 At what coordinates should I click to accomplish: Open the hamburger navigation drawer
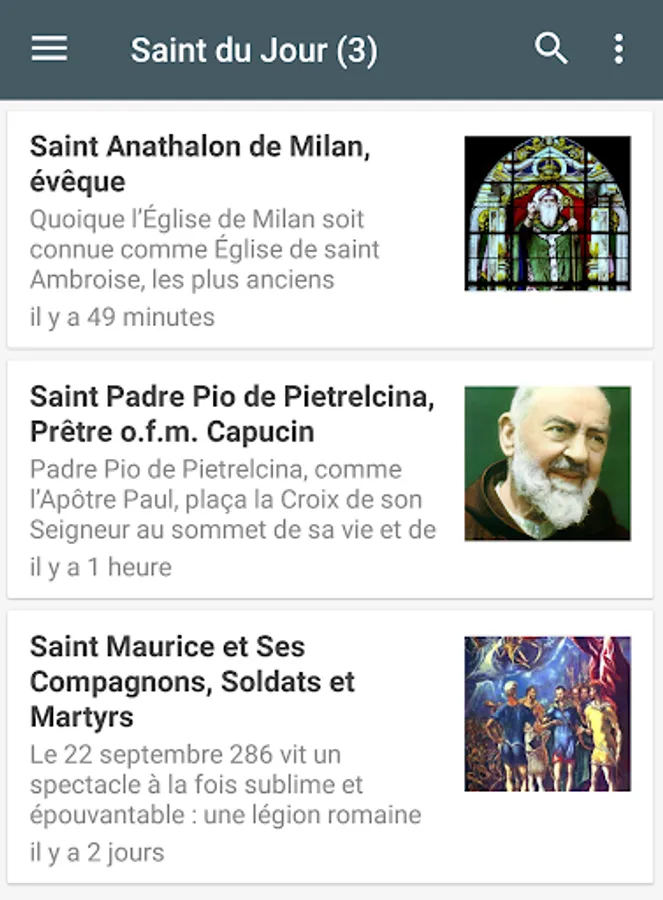tap(49, 49)
